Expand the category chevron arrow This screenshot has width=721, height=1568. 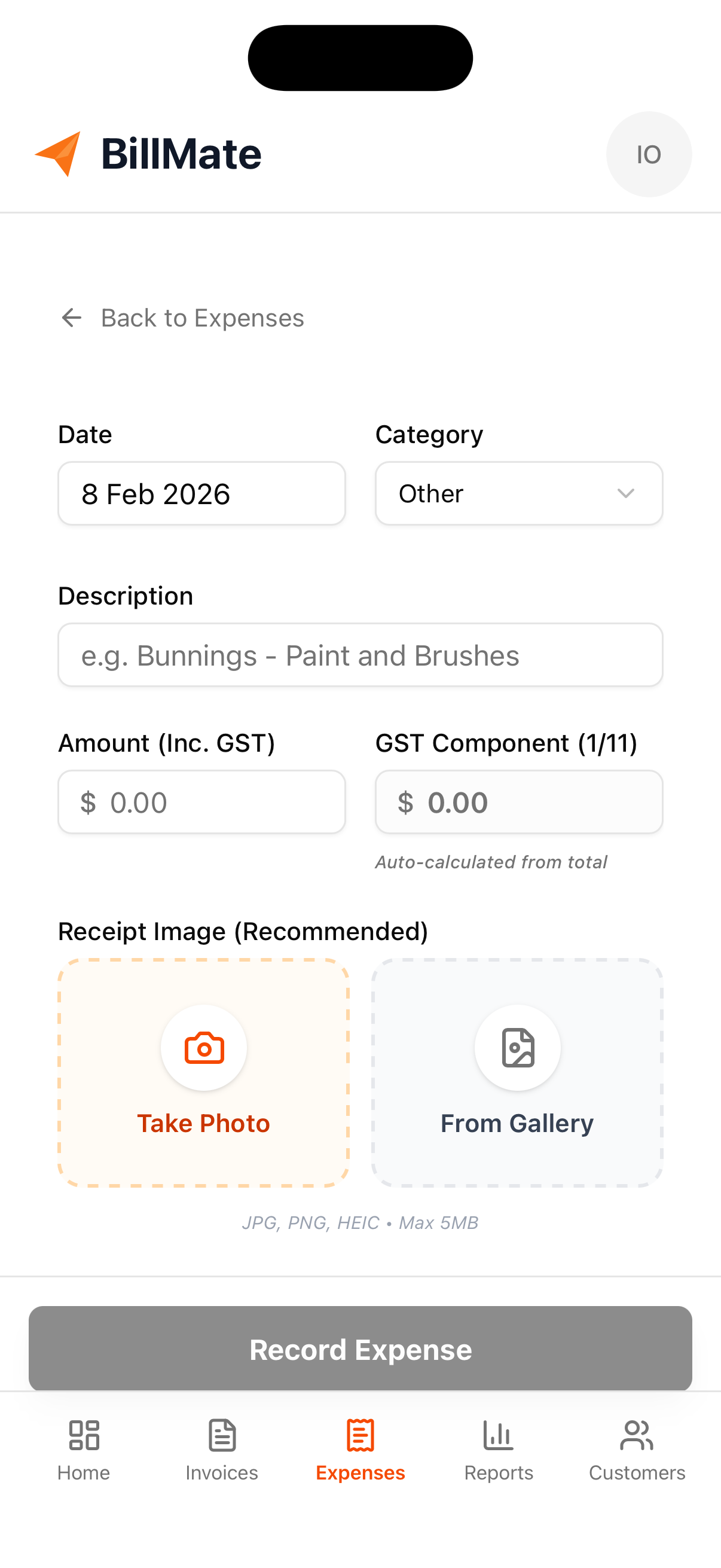[x=626, y=494]
